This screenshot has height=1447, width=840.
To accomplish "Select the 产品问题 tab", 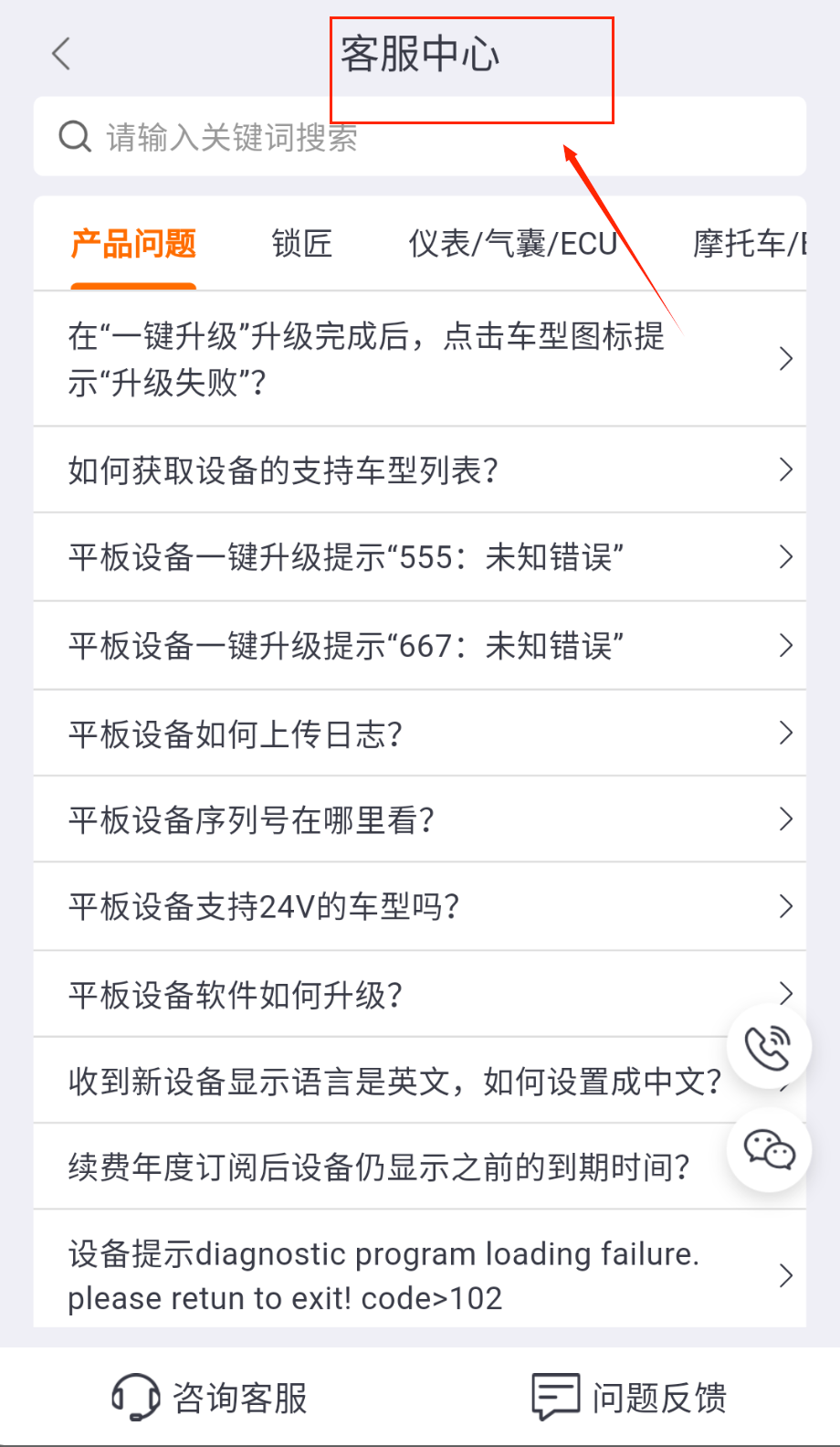I will click(133, 245).
